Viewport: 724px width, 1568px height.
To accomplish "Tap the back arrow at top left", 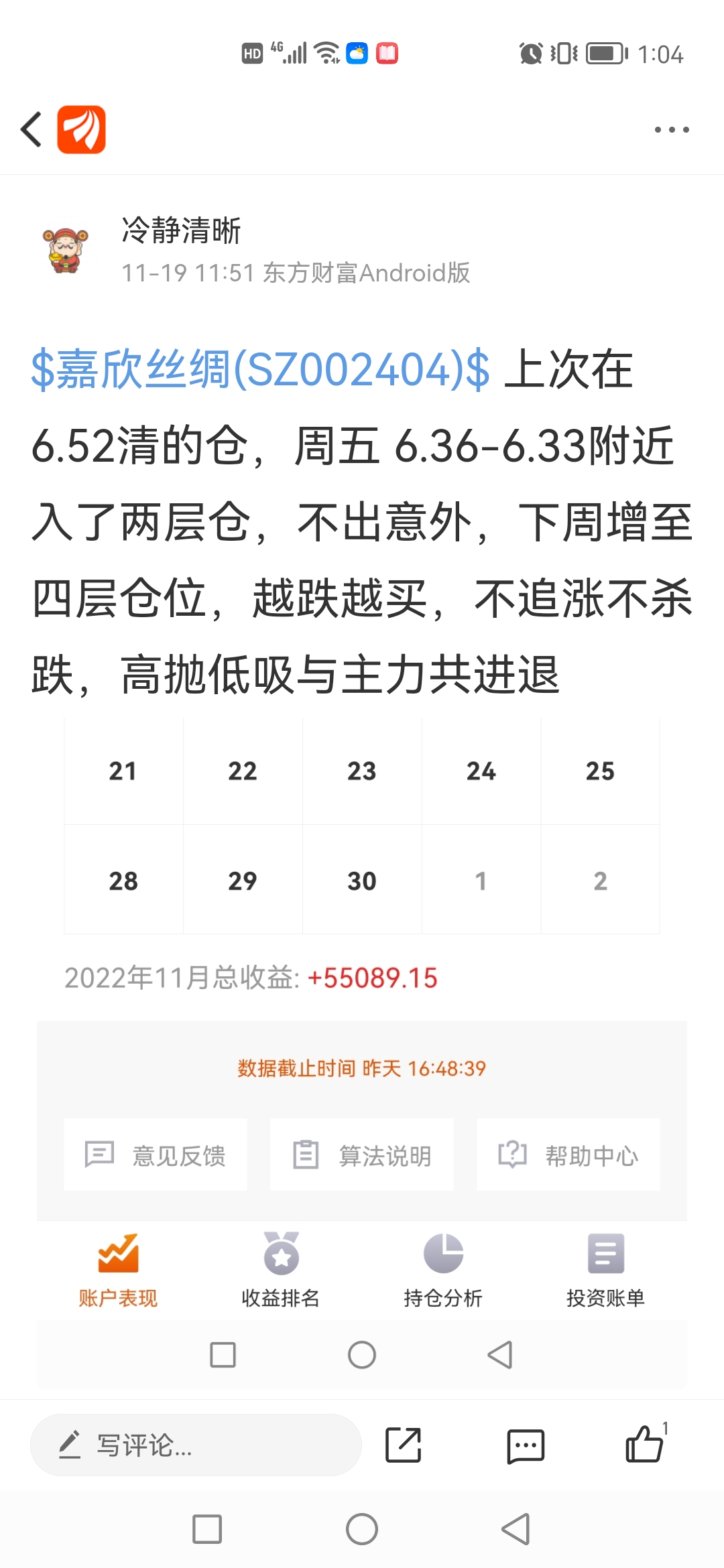I will 29,129.
